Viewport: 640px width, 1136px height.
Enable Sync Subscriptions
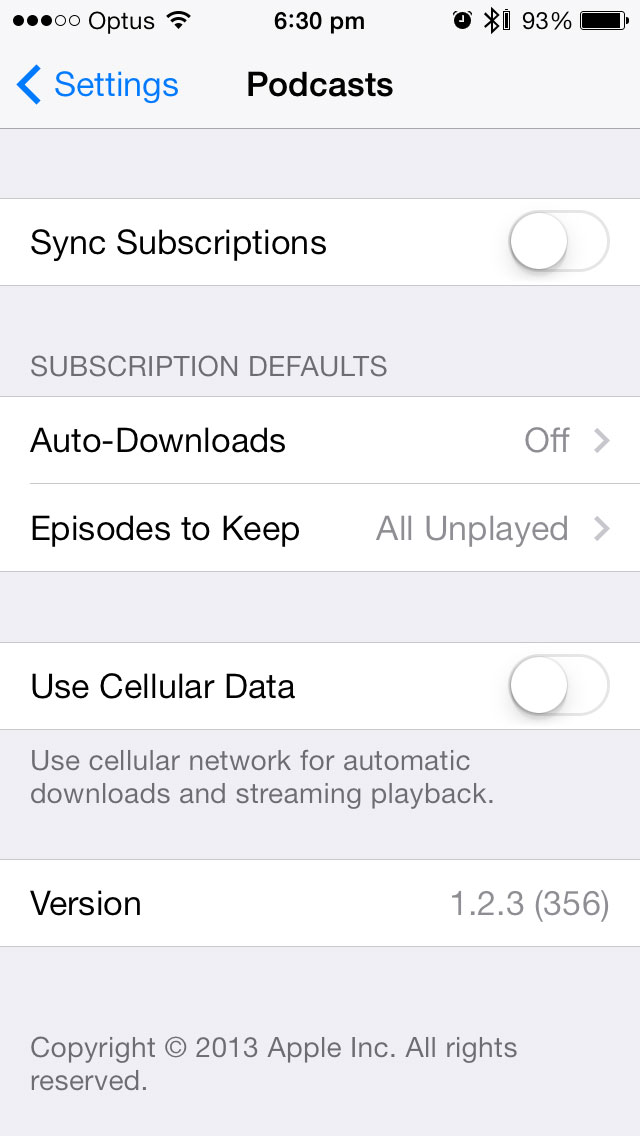(558, 242)
